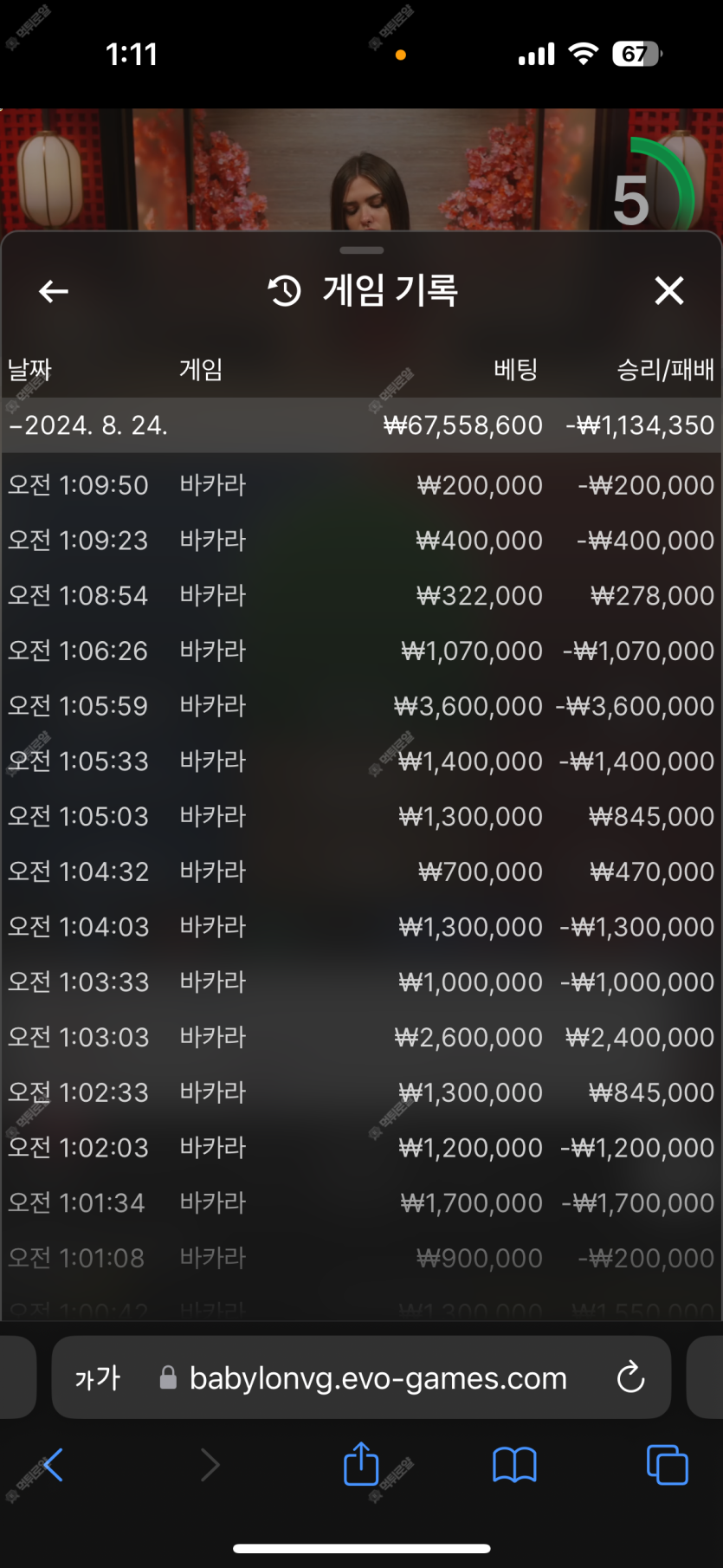
Task: Tap the address bar URL
Action: (x=378, y=1377)
